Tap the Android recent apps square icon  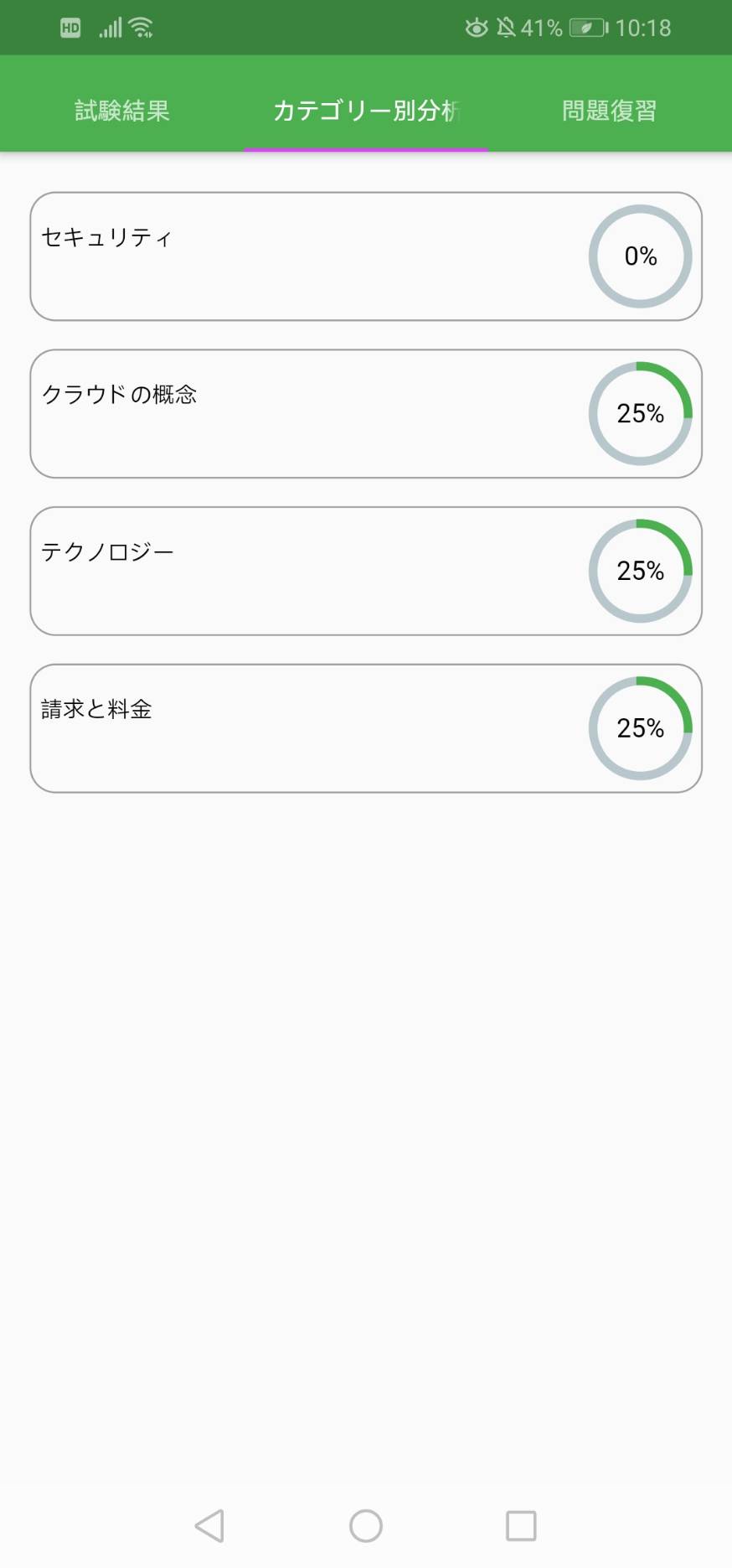pyautogui.click(x=521, y=1527)
